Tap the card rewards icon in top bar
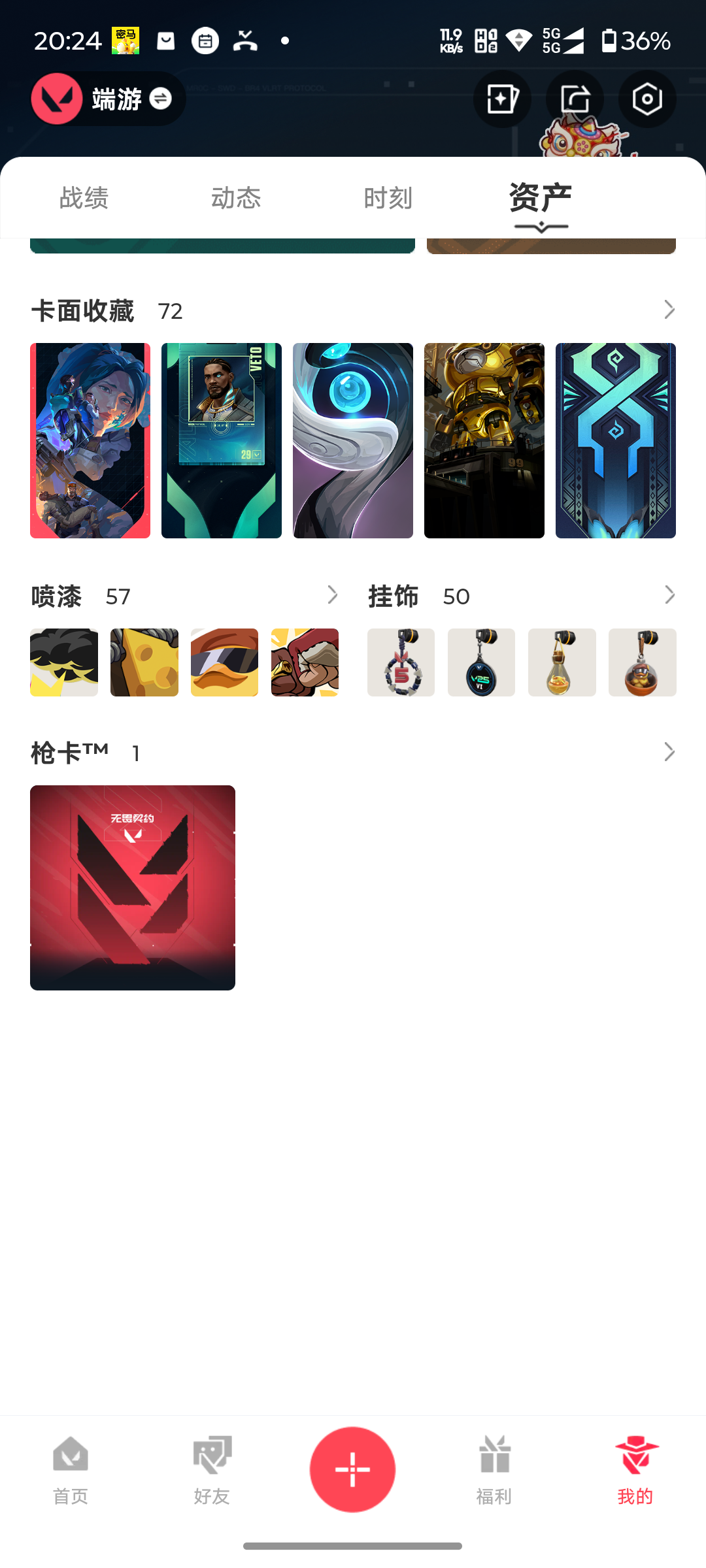Screen dimensions: 706x1568 (x=502, y=99)
